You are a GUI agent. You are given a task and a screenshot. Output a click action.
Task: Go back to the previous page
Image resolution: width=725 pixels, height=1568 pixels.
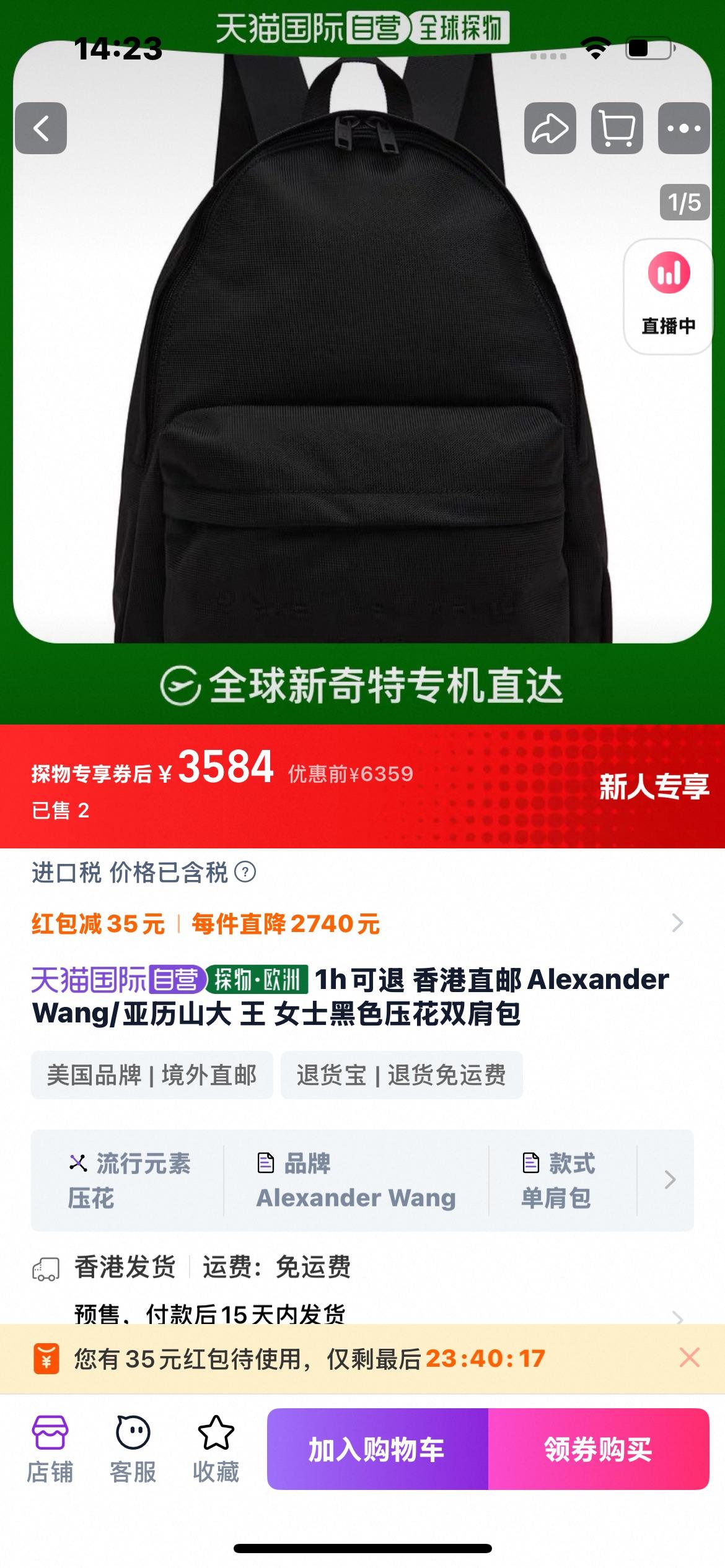[41, 128]
